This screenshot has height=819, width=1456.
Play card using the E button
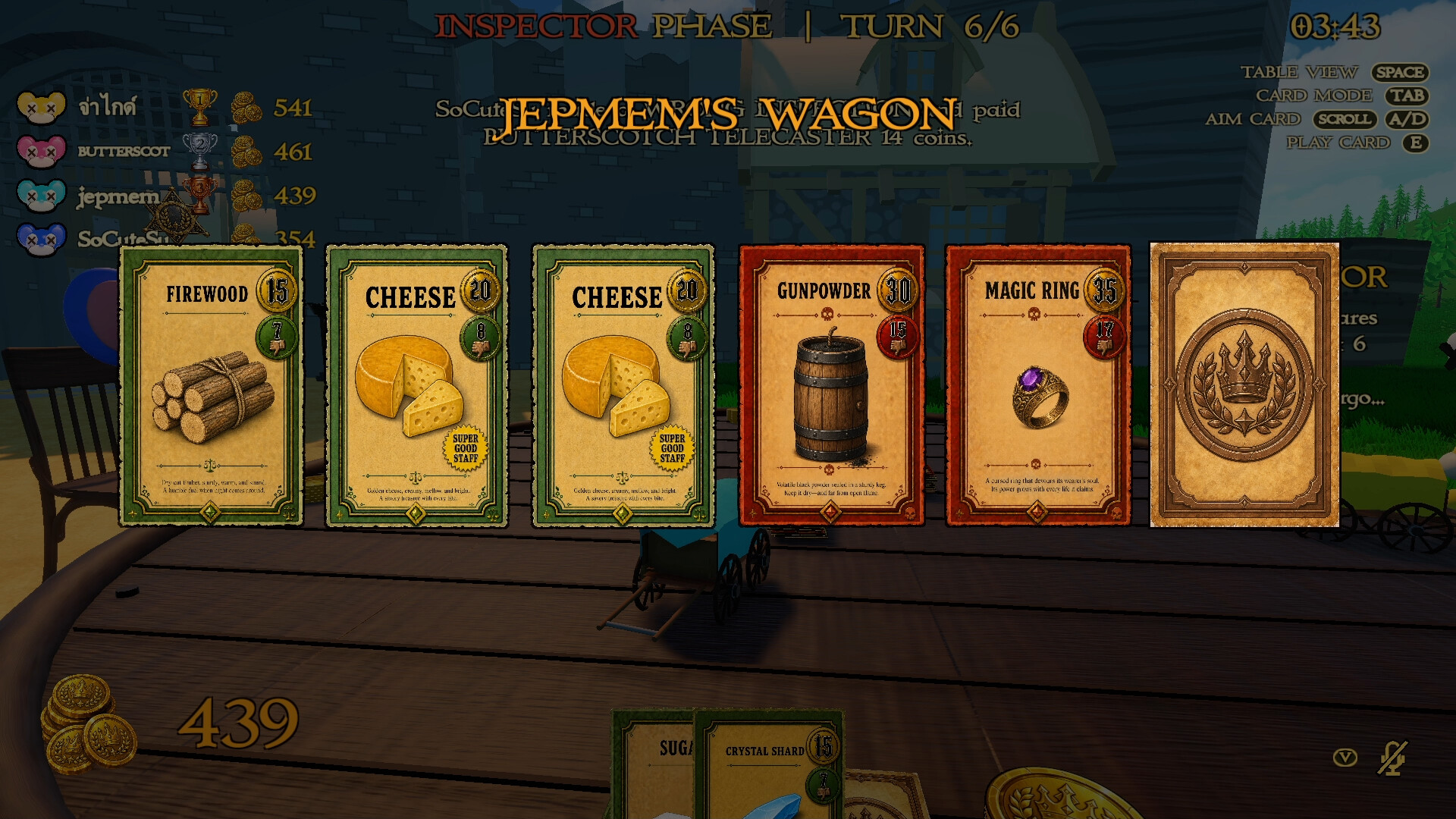pyautogui.click(x=1416, y=143)
